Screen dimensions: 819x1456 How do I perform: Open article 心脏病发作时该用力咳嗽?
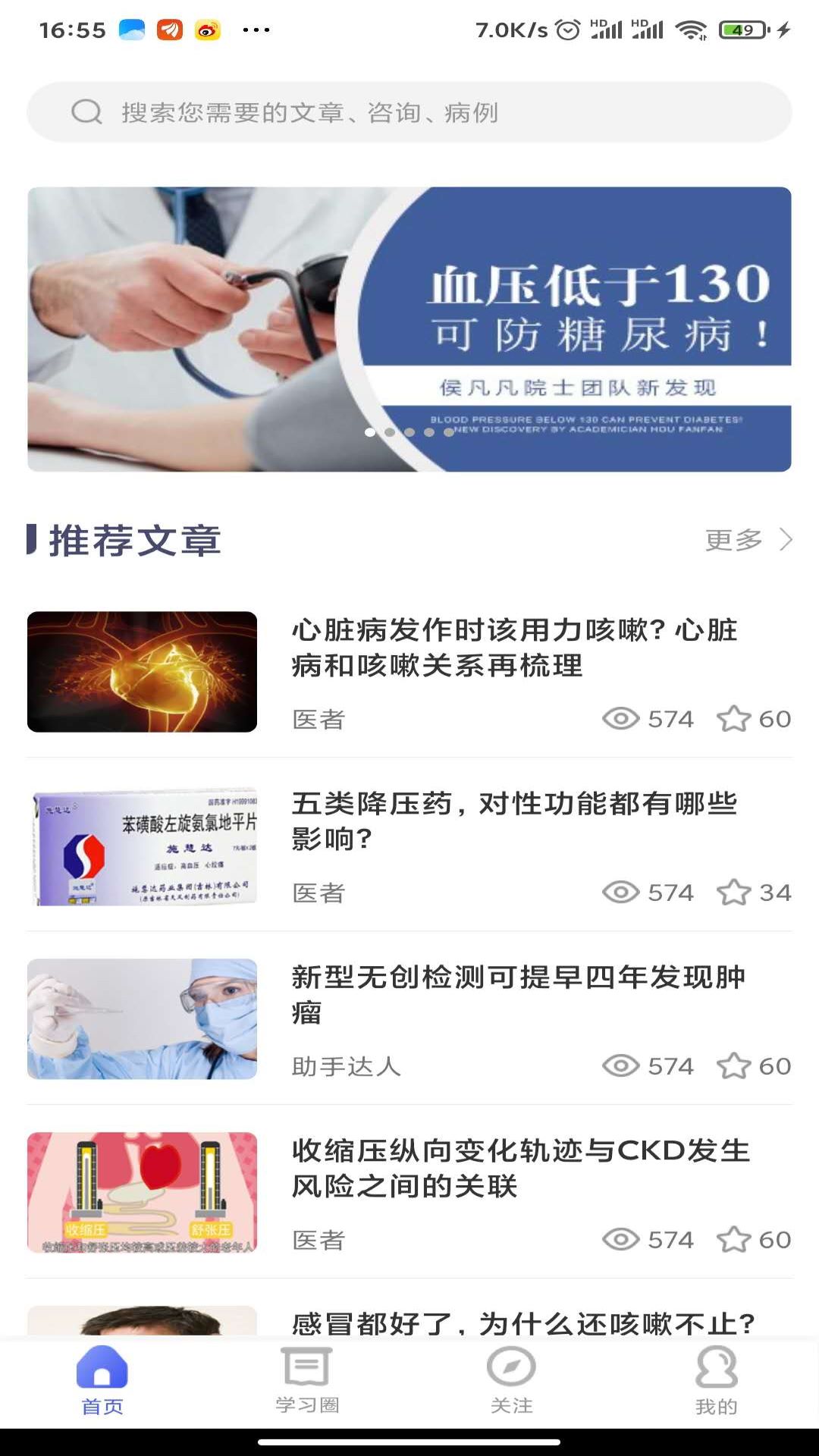(514, 648)
